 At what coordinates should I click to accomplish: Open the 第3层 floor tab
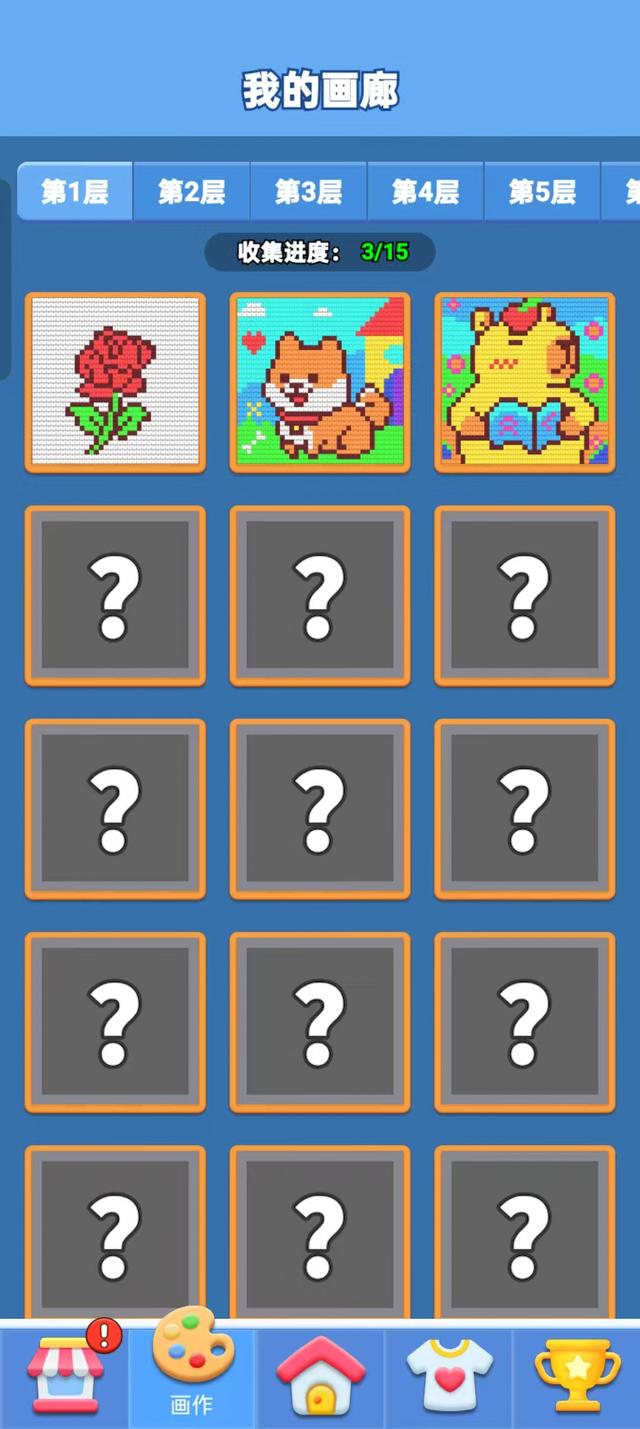click(308, 191)
